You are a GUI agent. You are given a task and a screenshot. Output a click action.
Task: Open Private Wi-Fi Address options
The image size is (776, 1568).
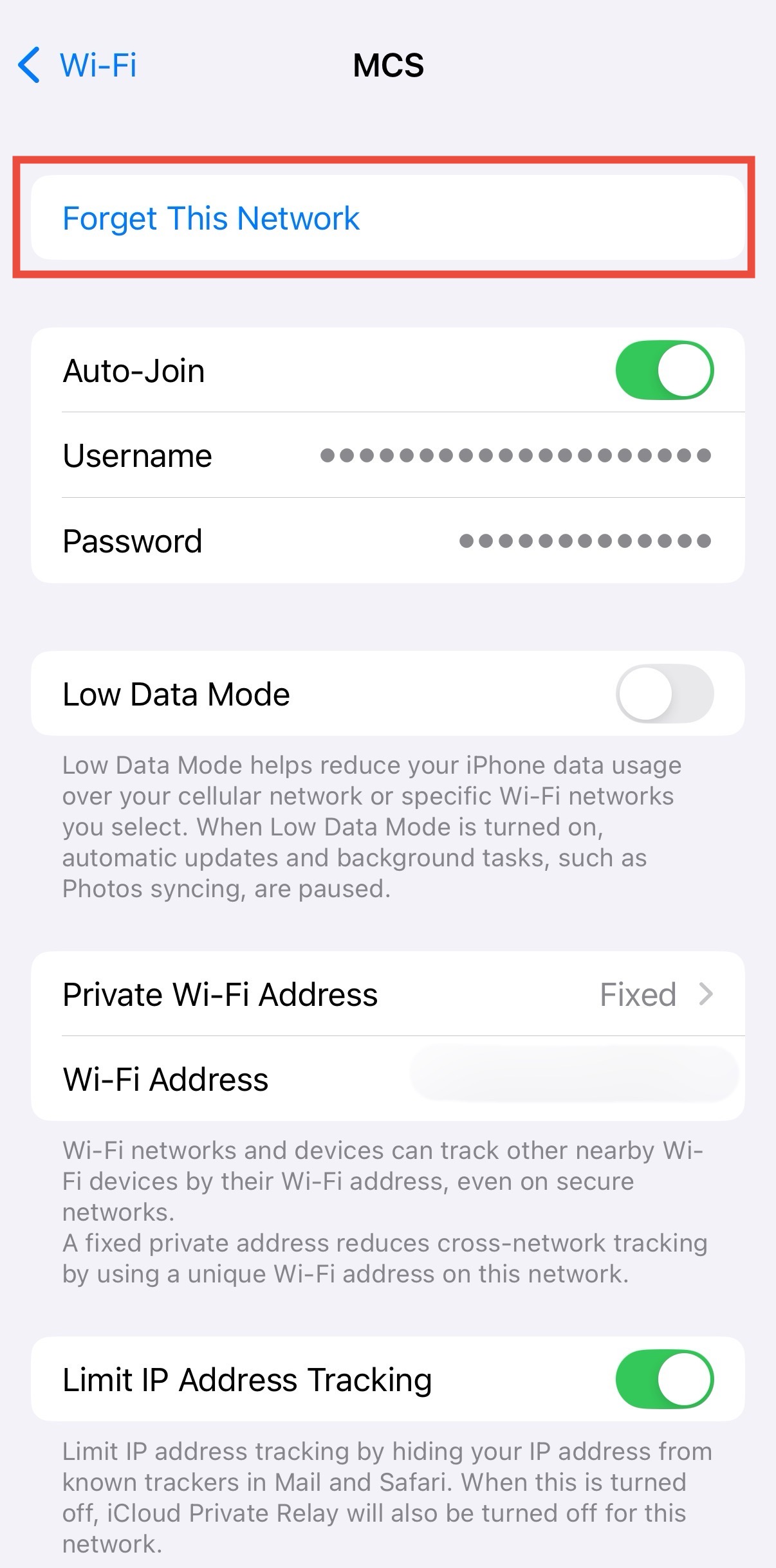pyautogui.click(x=387, y=994)
